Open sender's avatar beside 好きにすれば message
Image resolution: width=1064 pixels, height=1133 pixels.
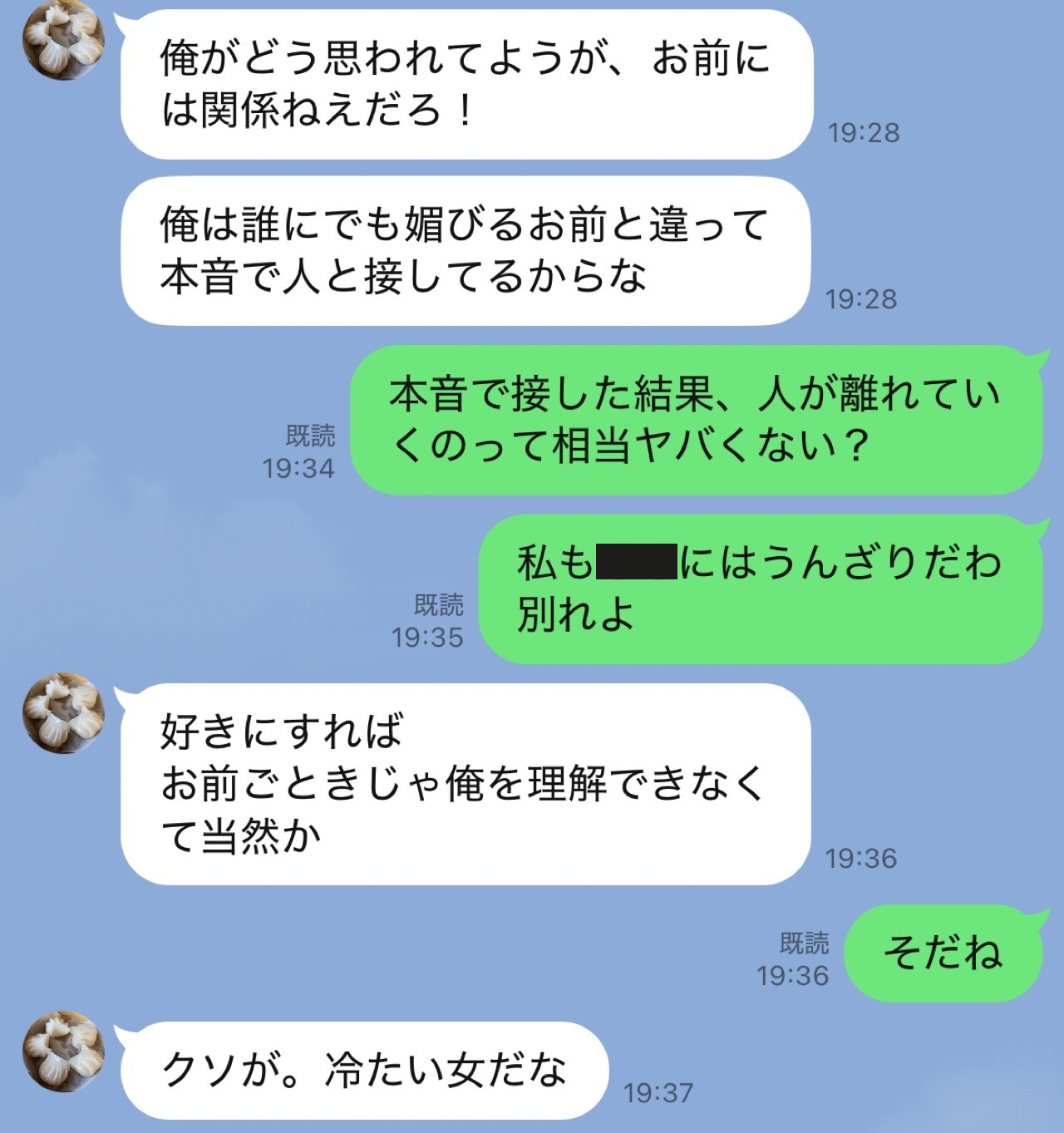63,712
